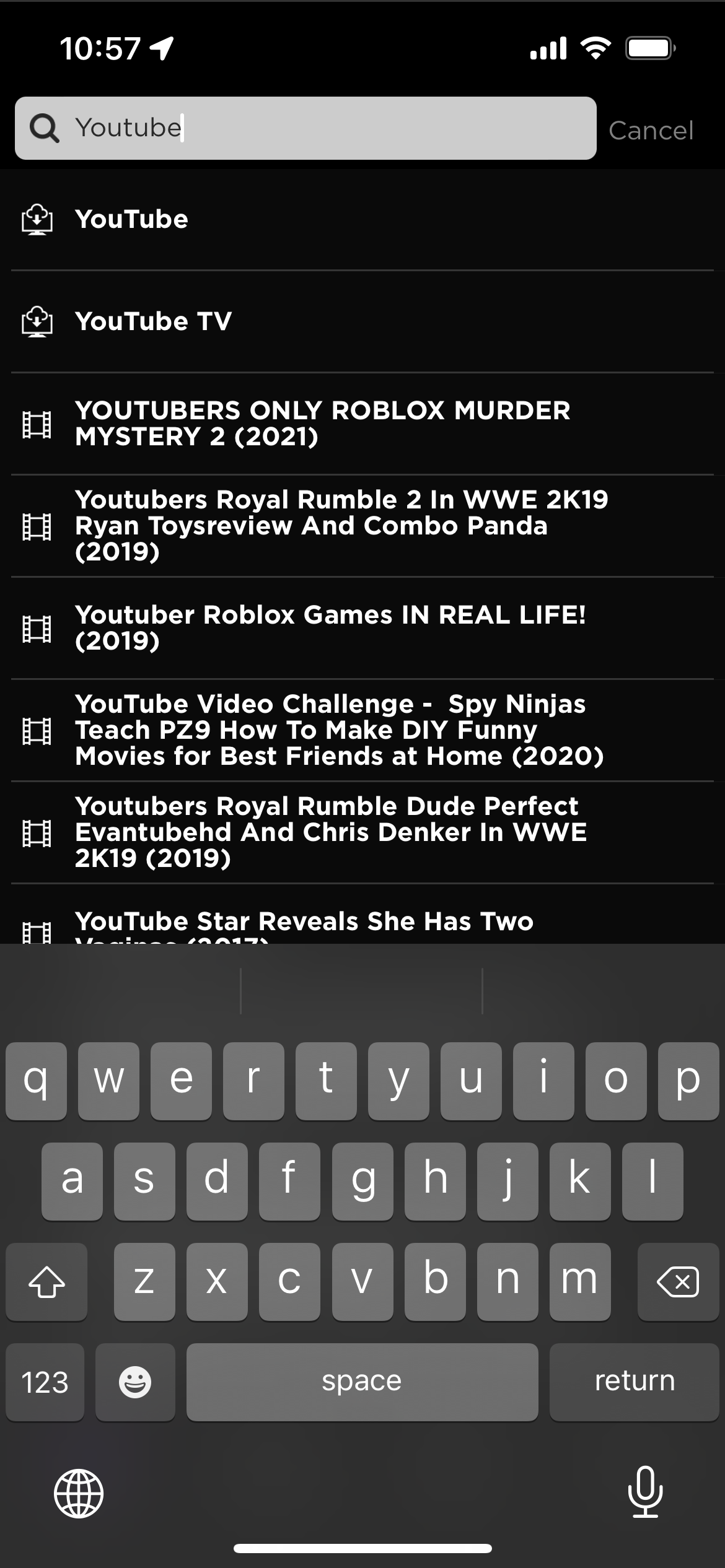Cancel the search

[x=651, y=131]
